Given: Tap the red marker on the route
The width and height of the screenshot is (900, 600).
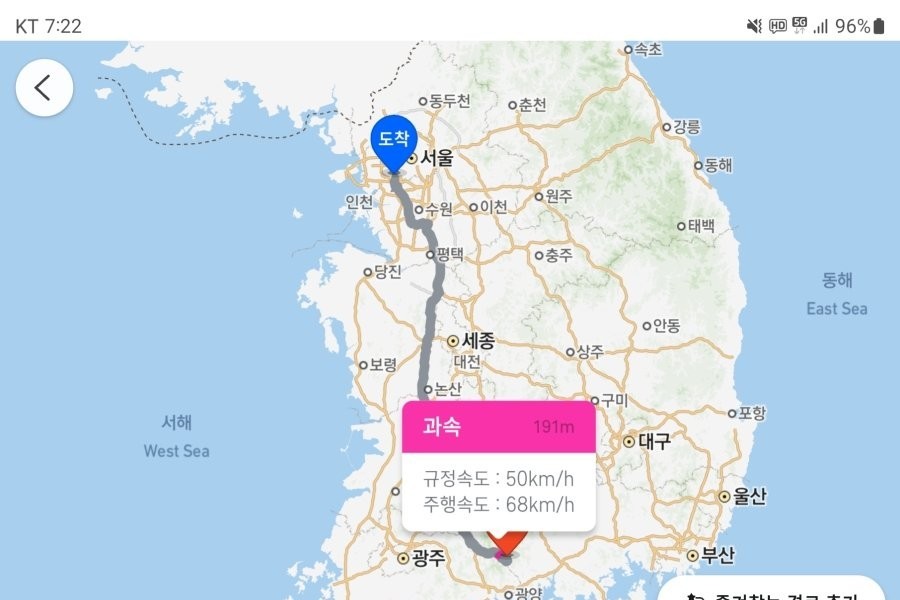Looking at the screenshot, I should click(x=507, y=543).
